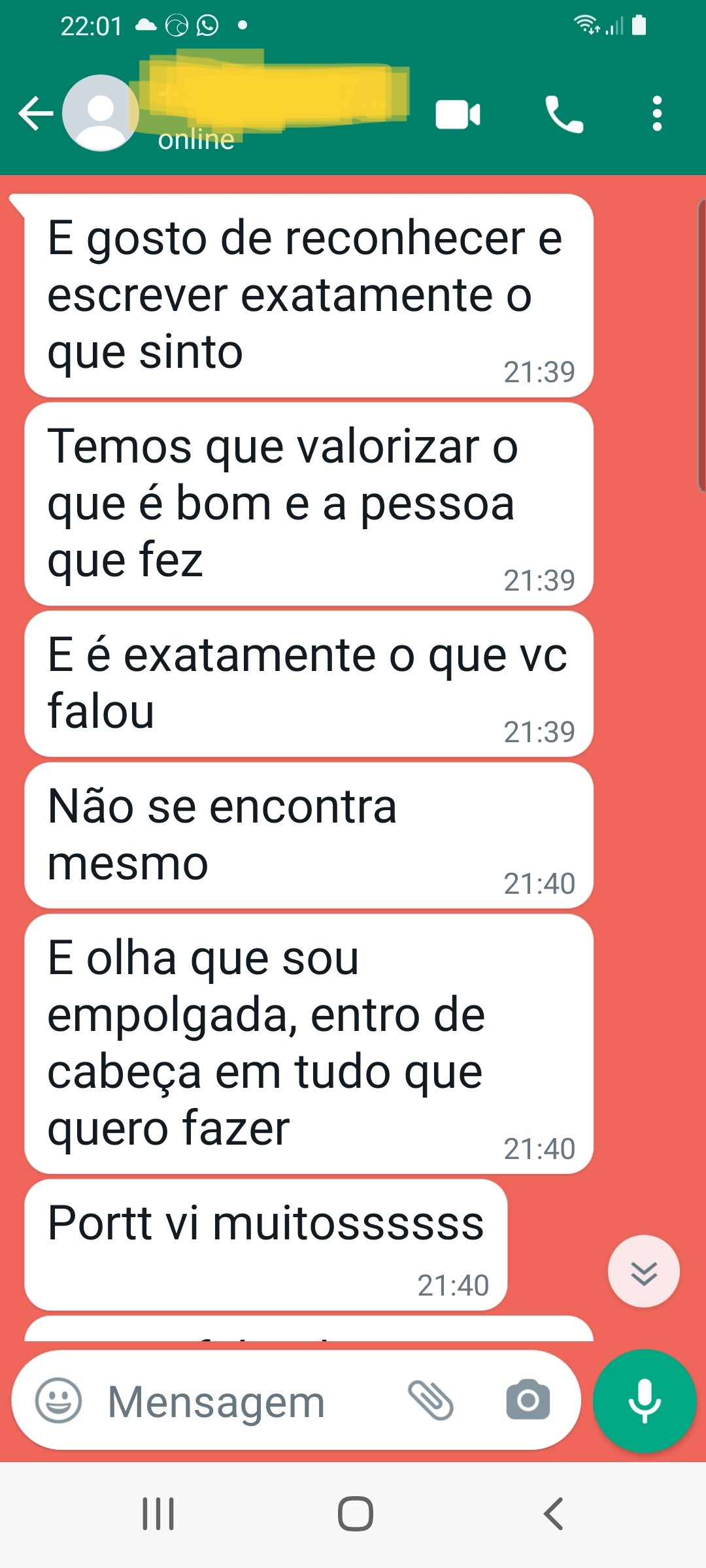This screenshot has height=1568, width=706.
Task: Go to the home screen
Action: (355, 1514)
